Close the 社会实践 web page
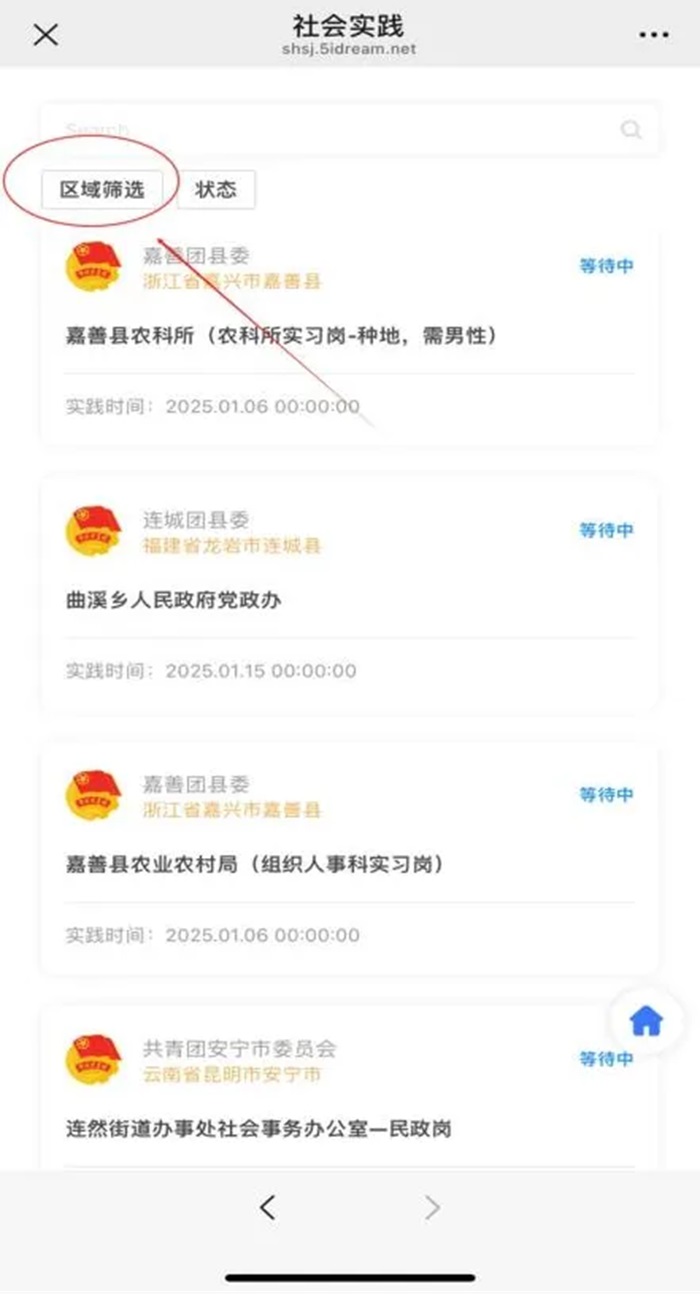The image size is (700, 1295). [x=46, y=35]
